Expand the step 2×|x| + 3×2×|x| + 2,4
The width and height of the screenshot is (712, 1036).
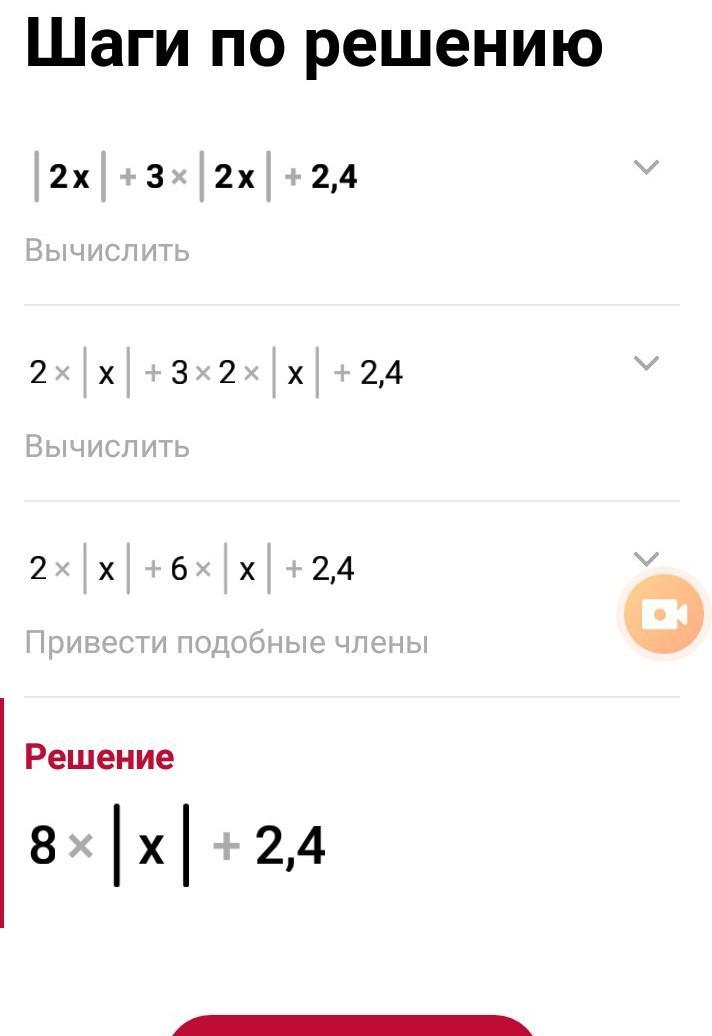[x=647, y=363]
